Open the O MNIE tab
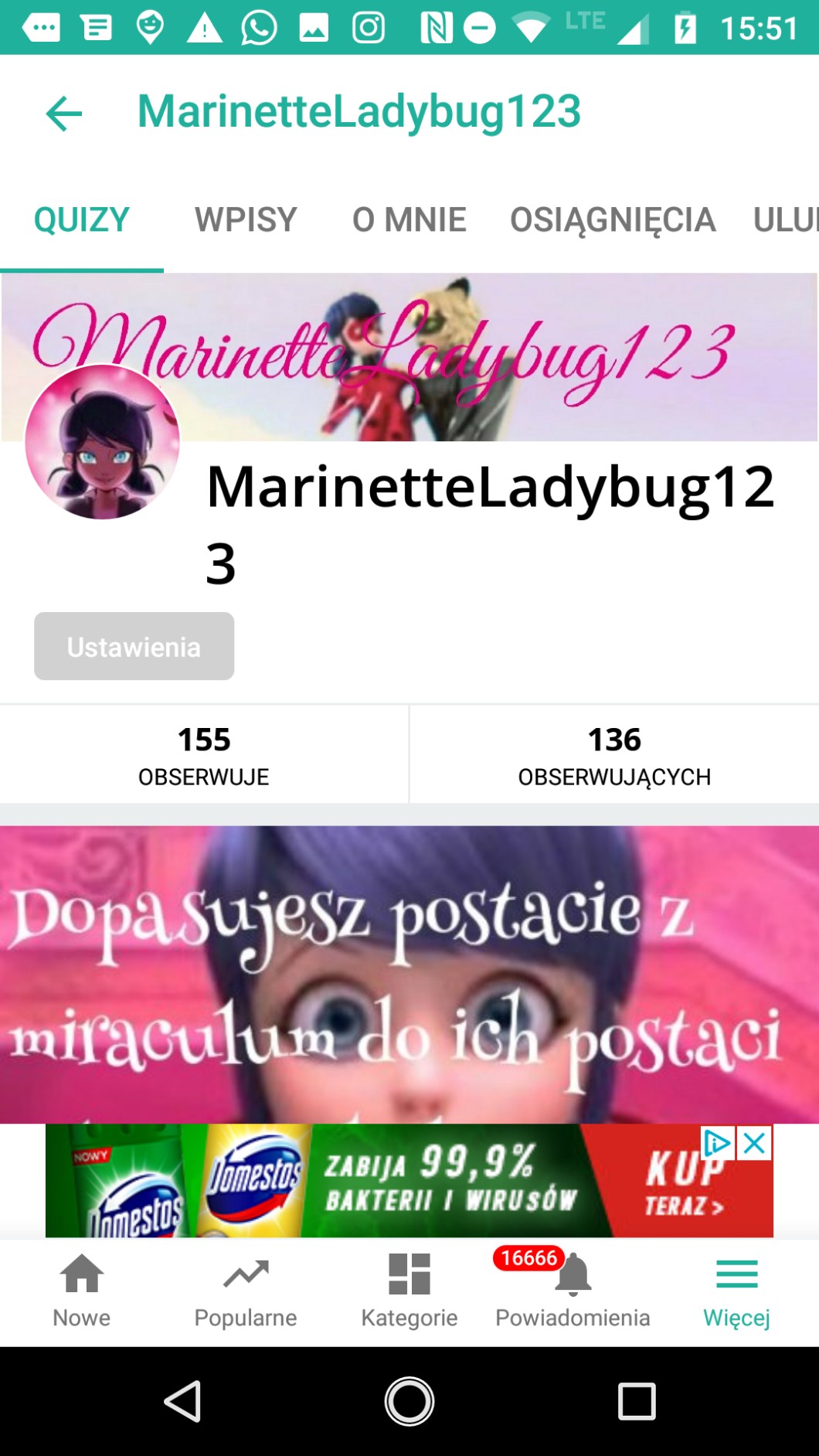 (409, 220)
